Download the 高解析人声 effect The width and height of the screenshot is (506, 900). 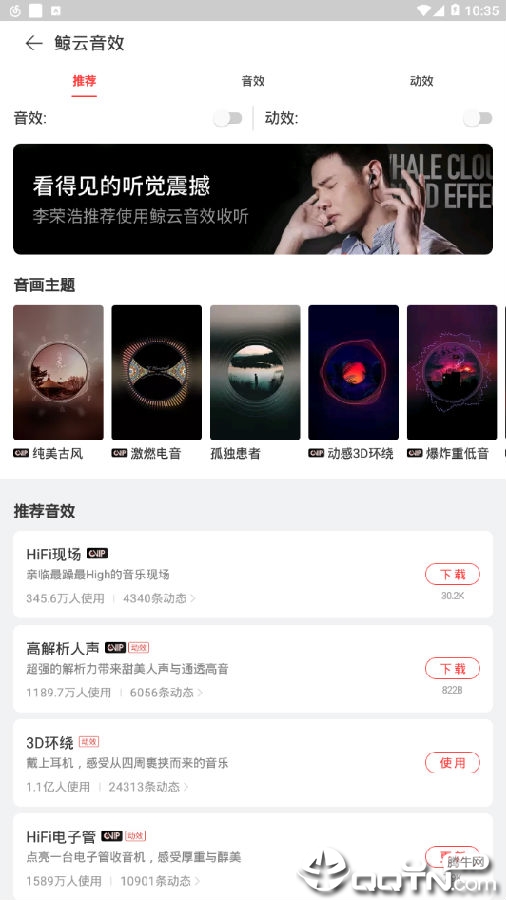(x=452, y=668)
